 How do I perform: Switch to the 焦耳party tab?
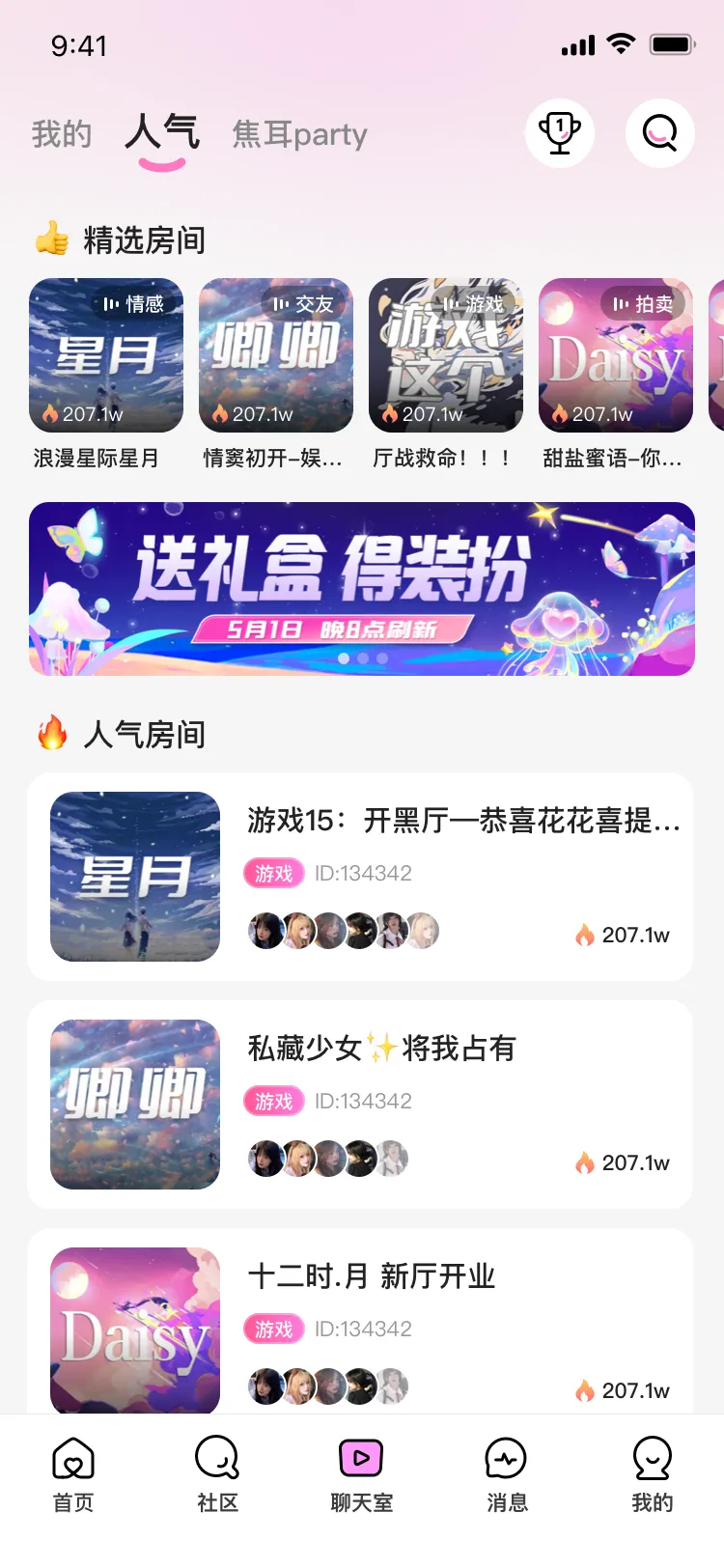point(300,134)
